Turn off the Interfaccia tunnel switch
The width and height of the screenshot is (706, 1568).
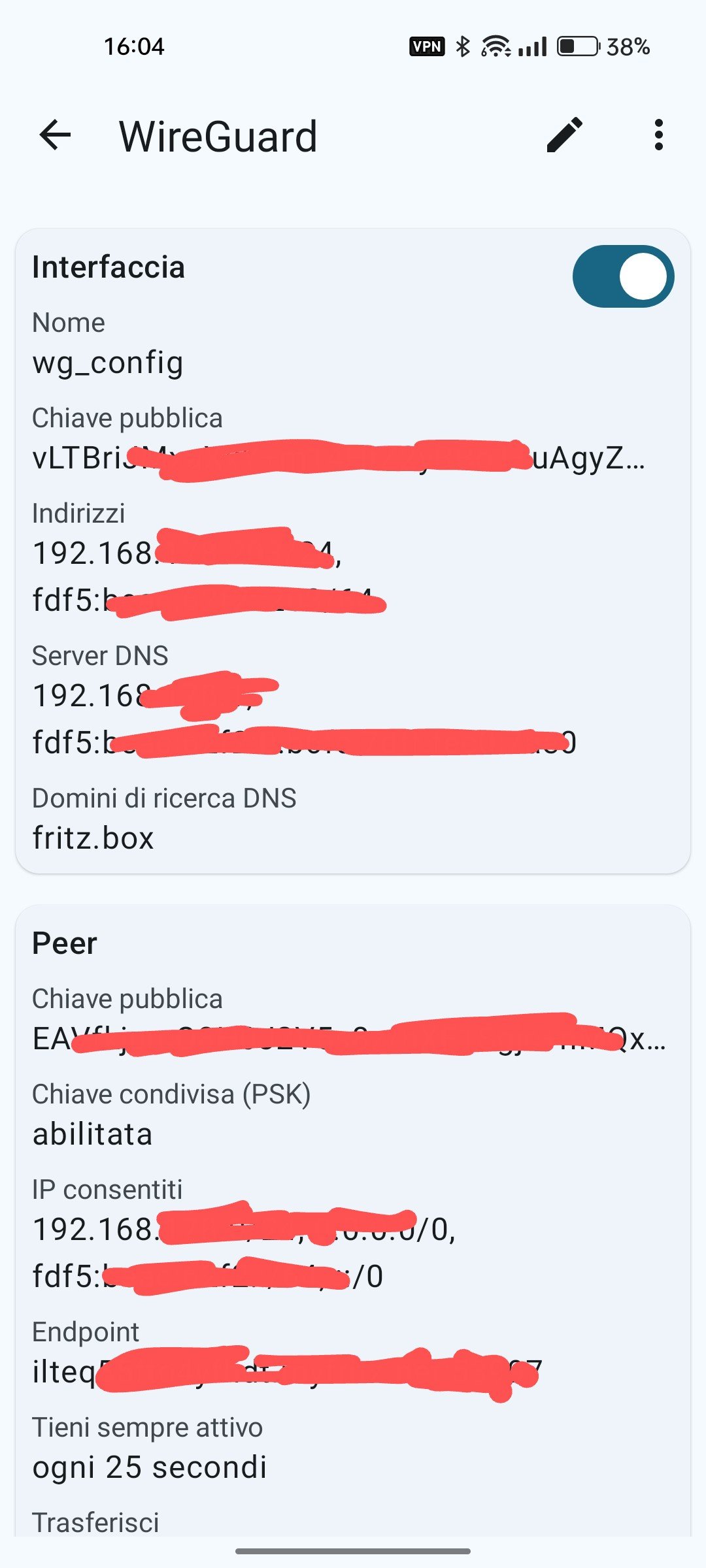click(623, 276)
